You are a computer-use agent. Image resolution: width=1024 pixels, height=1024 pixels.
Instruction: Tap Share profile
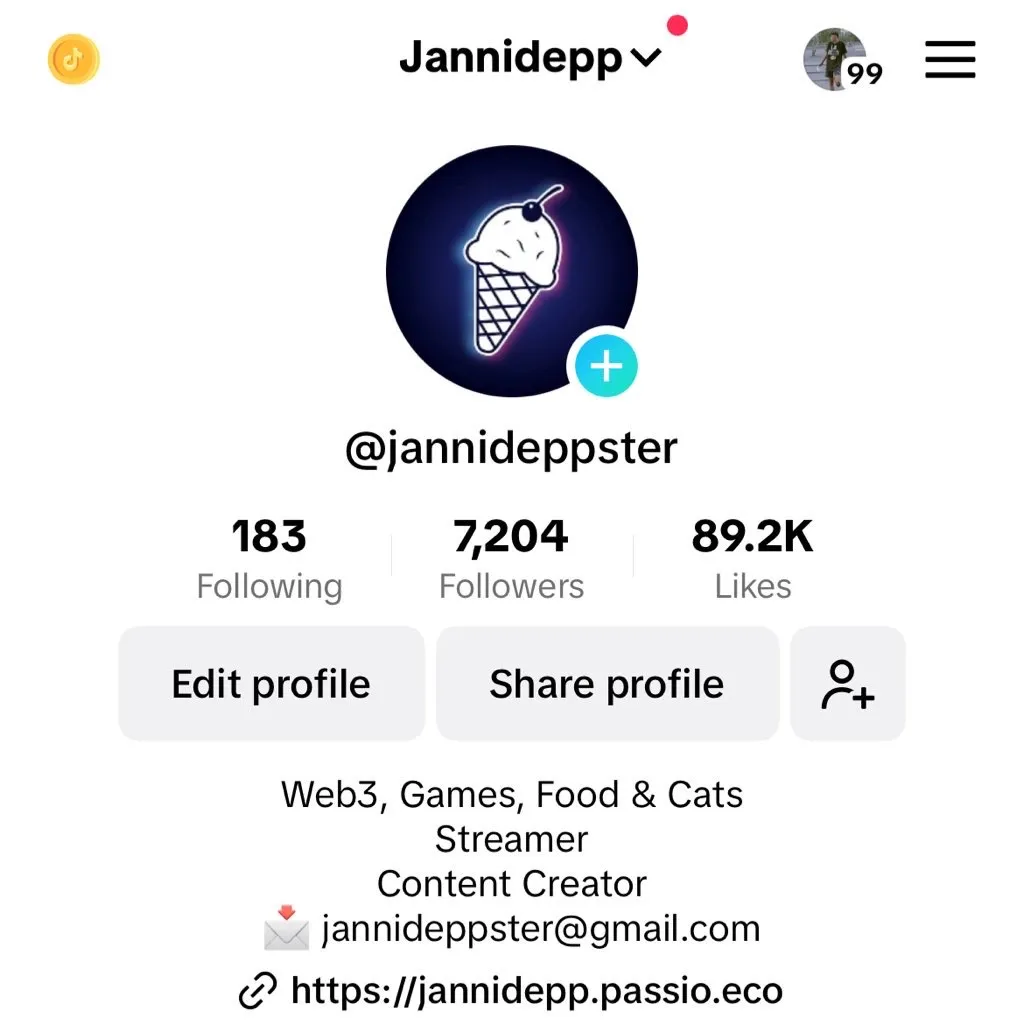(607, 684)
